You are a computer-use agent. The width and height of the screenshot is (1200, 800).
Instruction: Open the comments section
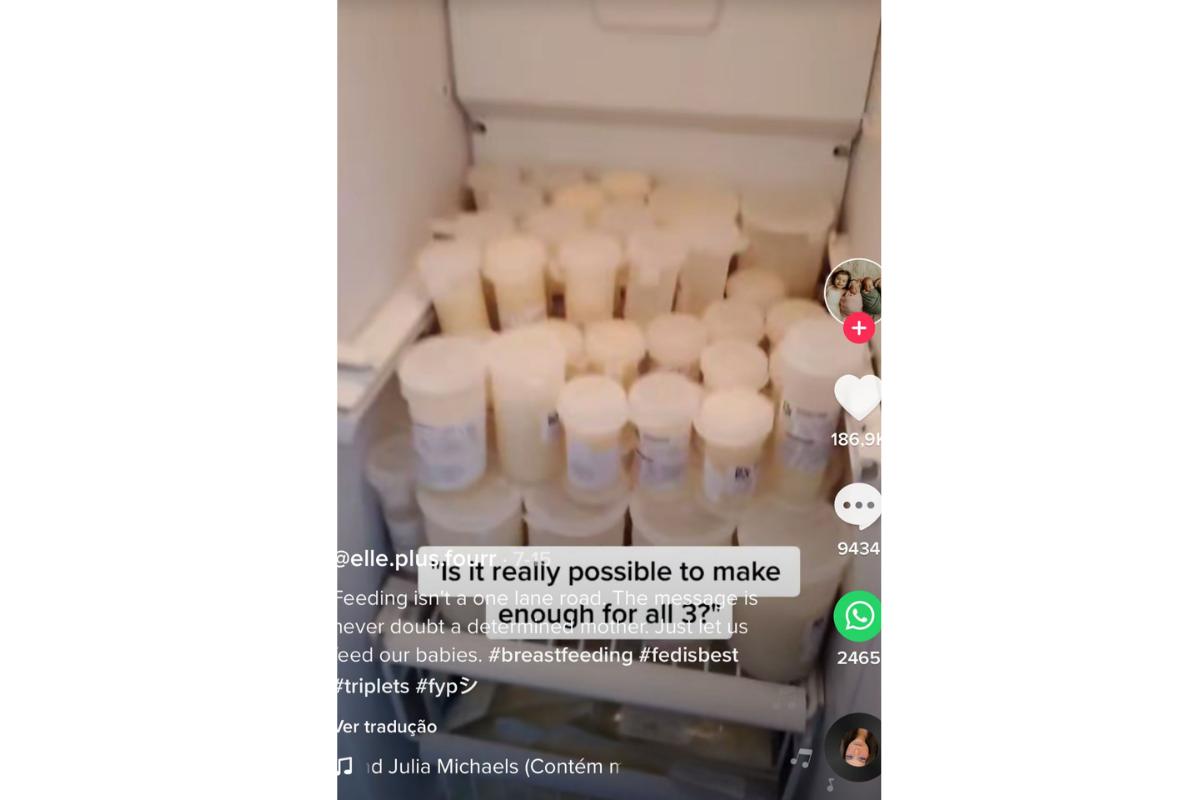(858, 506)
